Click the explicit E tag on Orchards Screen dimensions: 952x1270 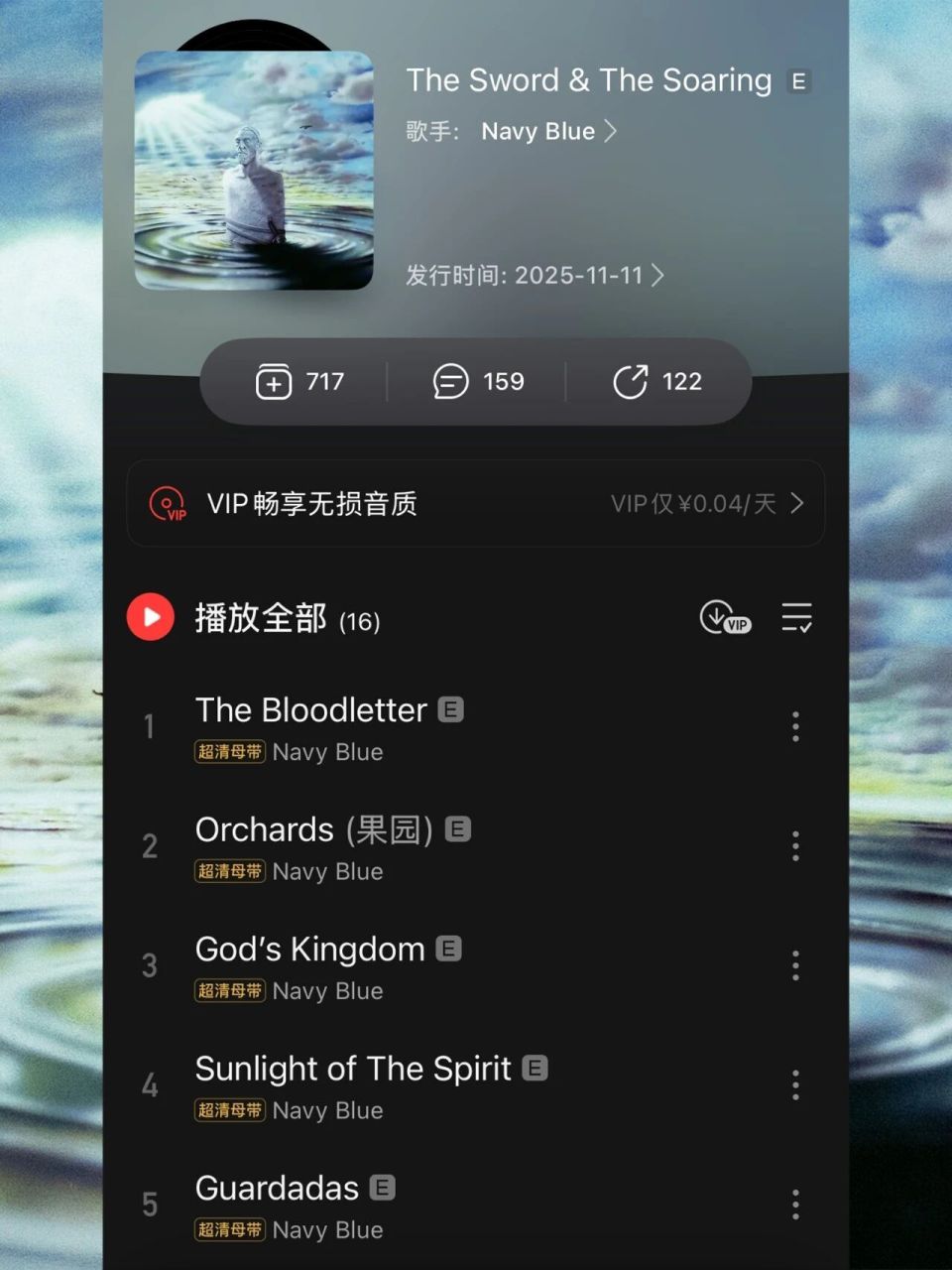pyautogui.click(x=457, y=829)
